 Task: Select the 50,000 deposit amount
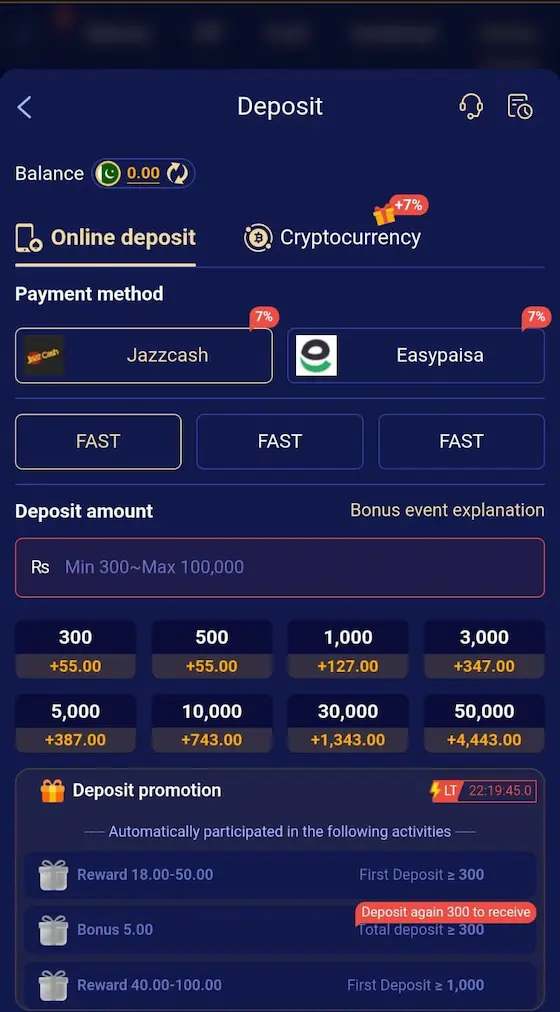click(x=484, y=724)
